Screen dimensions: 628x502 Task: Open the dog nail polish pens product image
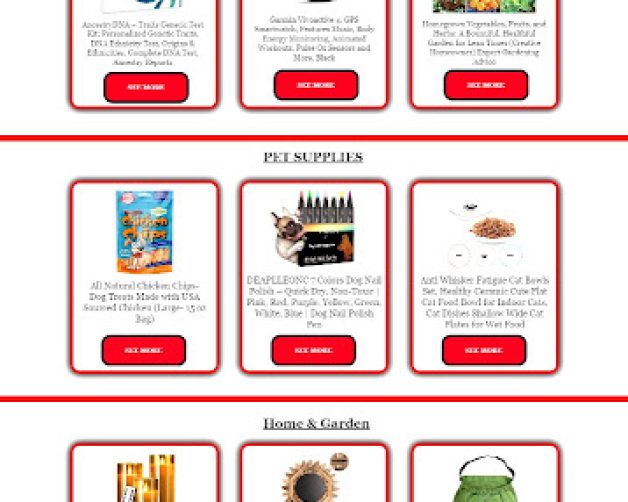pos(314,230)
